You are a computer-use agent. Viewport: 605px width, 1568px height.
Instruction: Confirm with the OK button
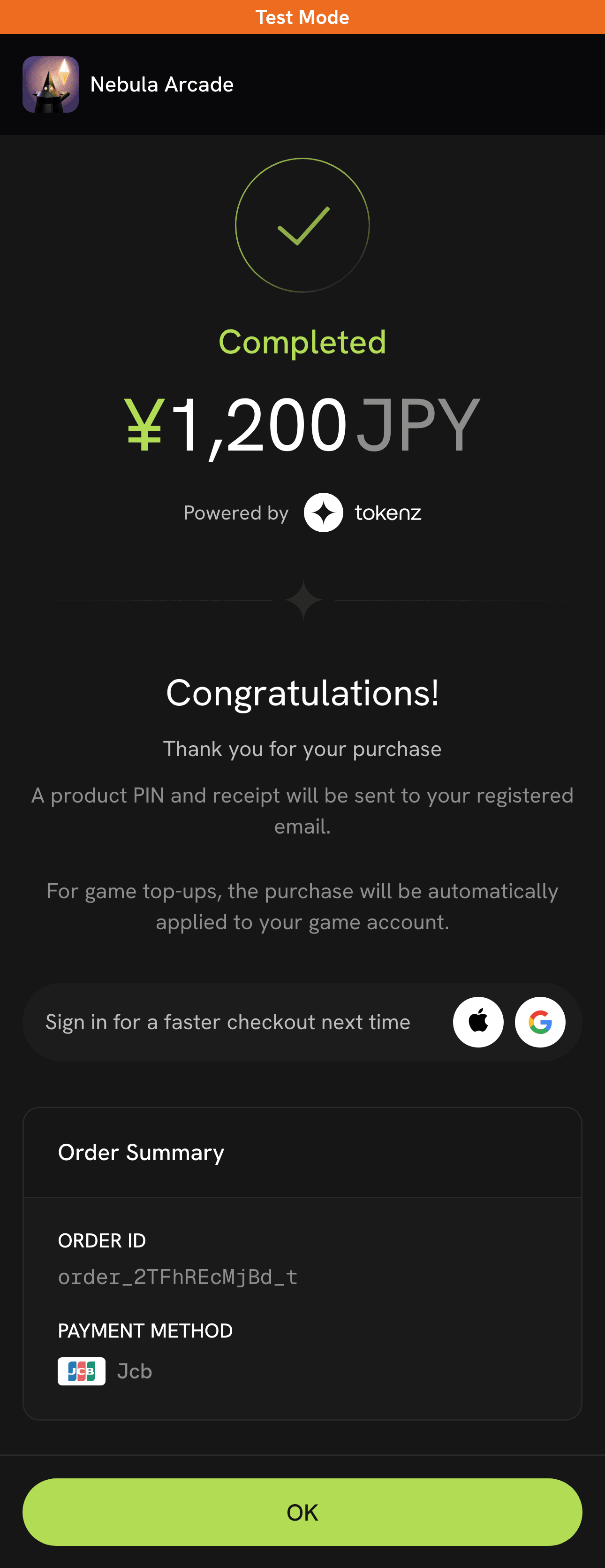(x=302, y=1512)
